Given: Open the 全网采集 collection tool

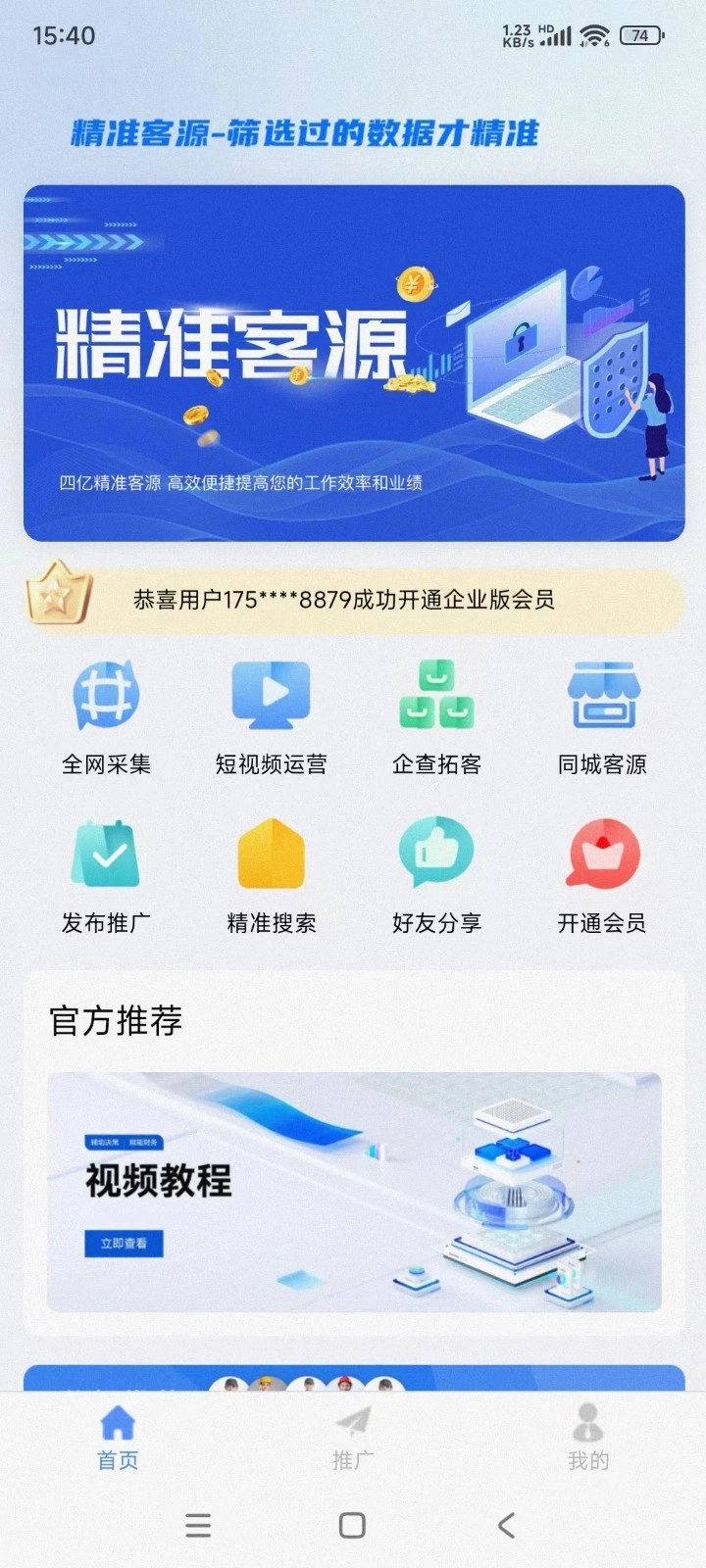Looking at the screenshot, I should coord(106,716).
